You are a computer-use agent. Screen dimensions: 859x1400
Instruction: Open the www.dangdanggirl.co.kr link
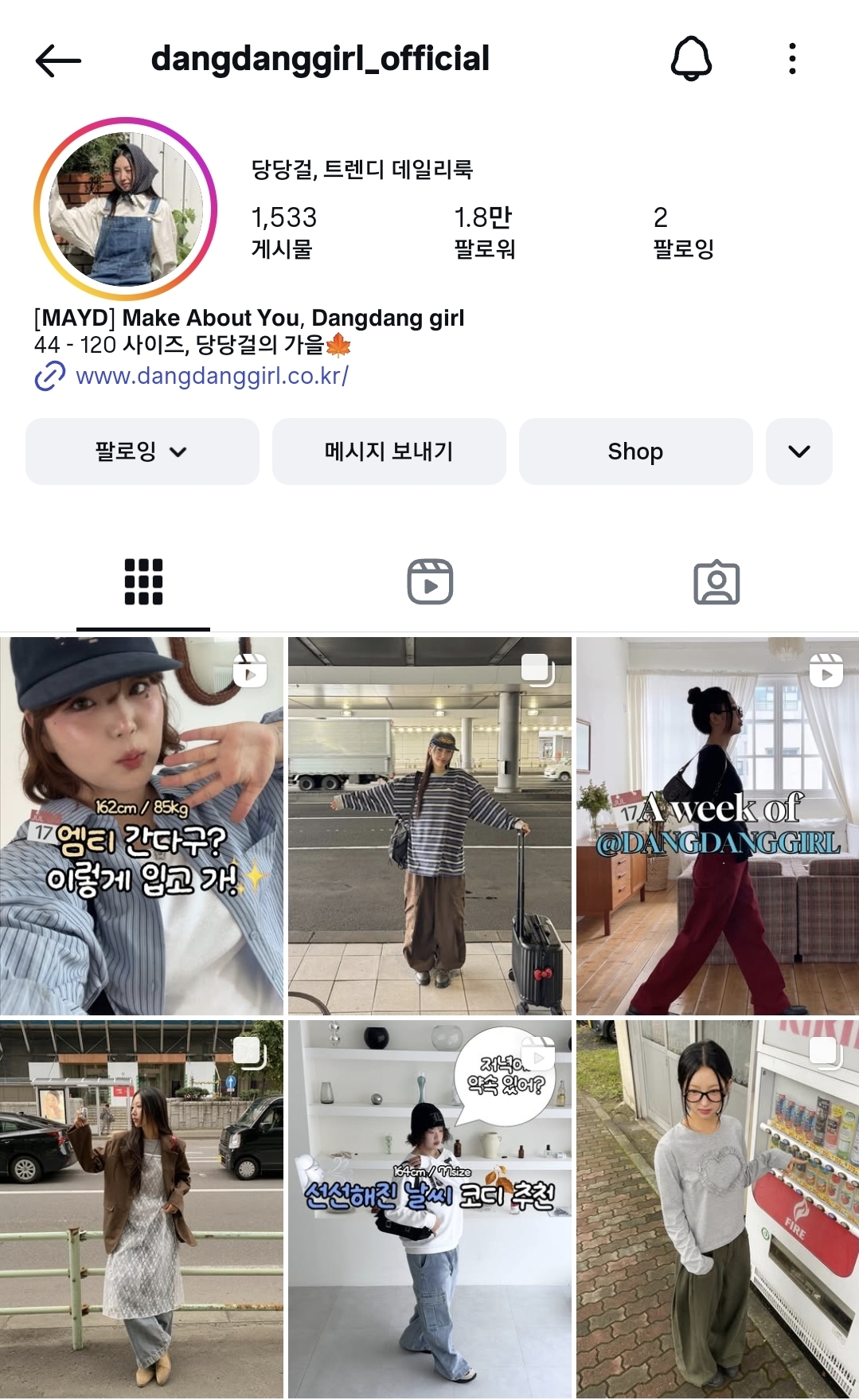pos(212,376)
